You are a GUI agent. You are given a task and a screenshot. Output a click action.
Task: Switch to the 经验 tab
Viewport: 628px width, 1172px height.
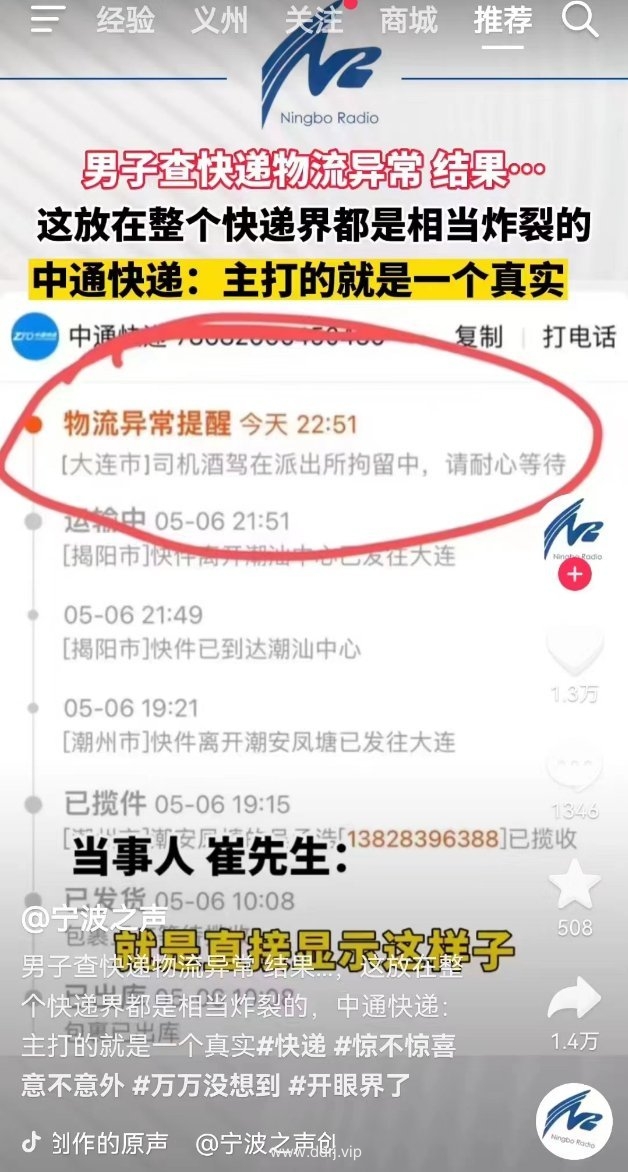125,20
